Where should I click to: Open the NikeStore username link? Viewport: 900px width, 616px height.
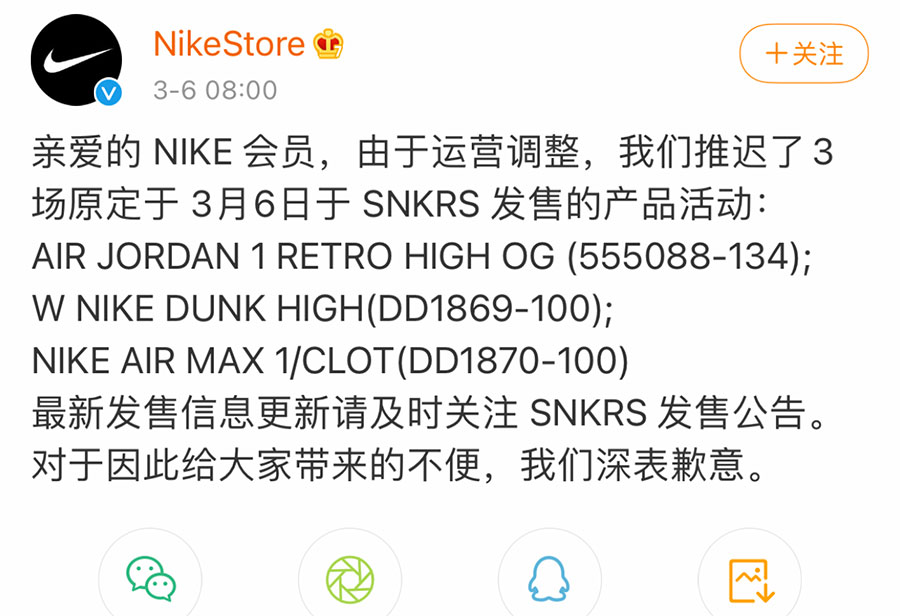click(229, 44)
